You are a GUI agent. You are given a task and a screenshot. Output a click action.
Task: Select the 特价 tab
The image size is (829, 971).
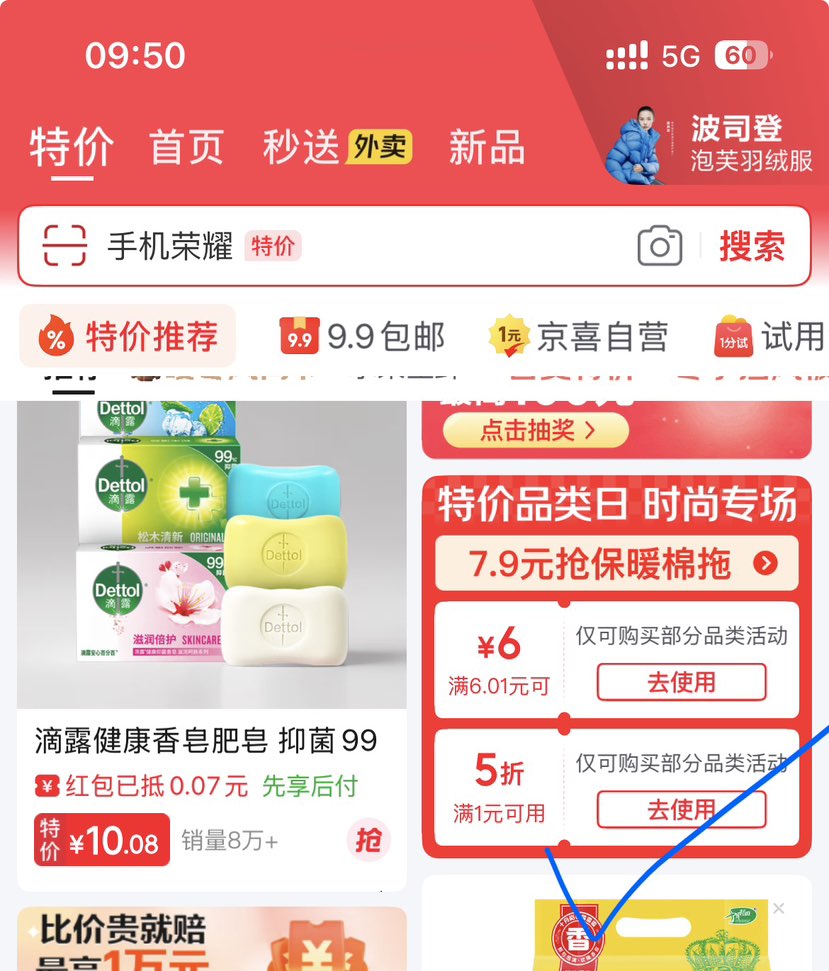click(x=70, y=148)
